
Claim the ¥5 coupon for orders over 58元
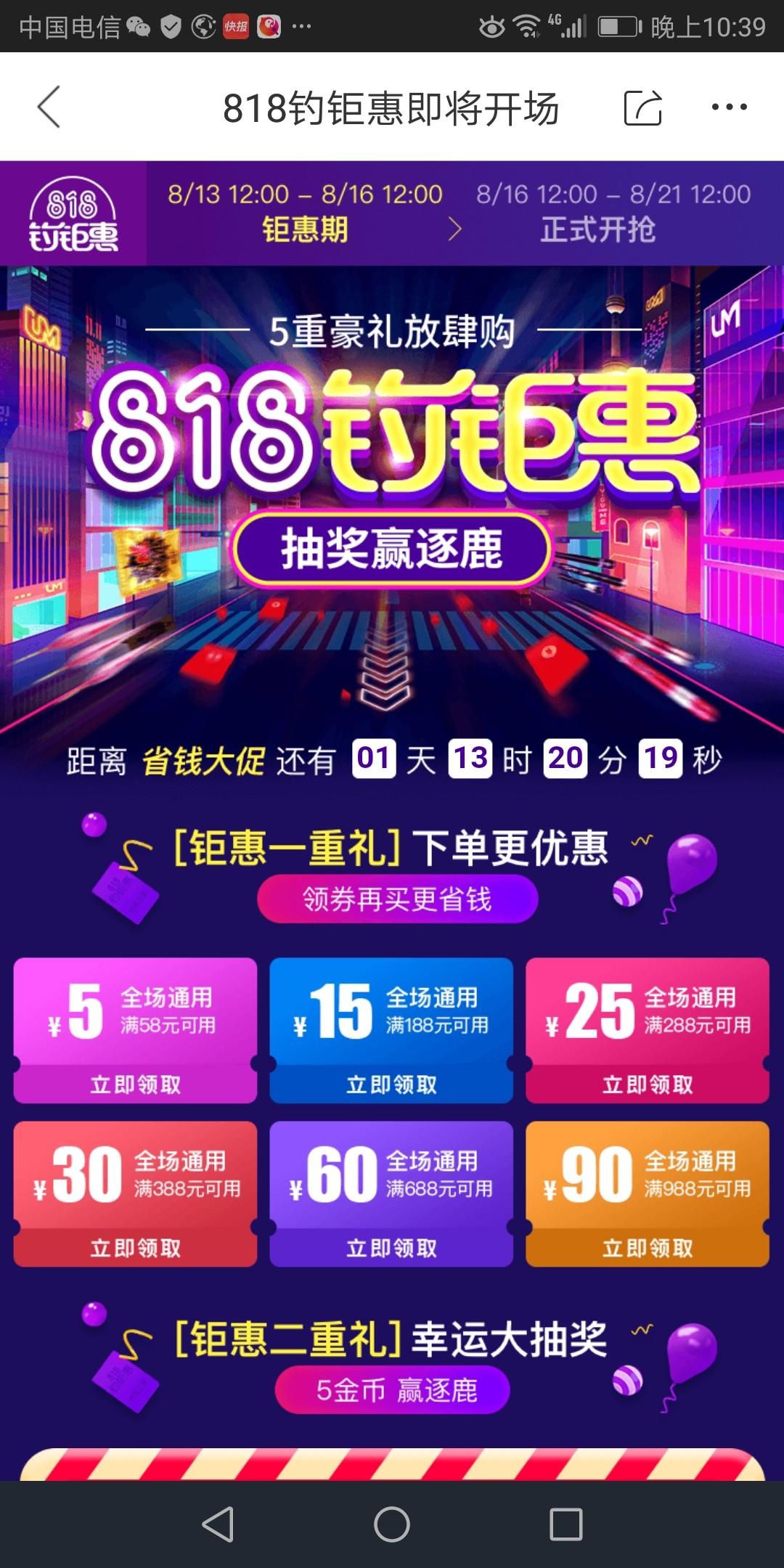[x=135, y=1085]
